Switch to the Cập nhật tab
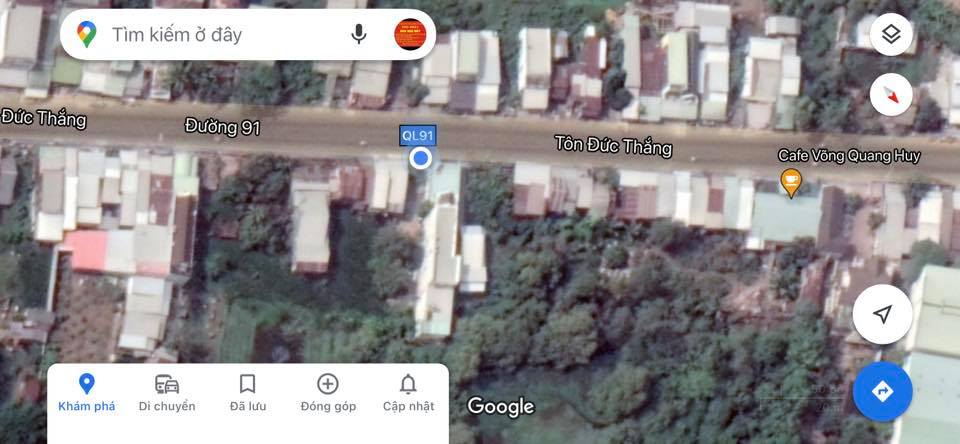 (x=408, y=392)
